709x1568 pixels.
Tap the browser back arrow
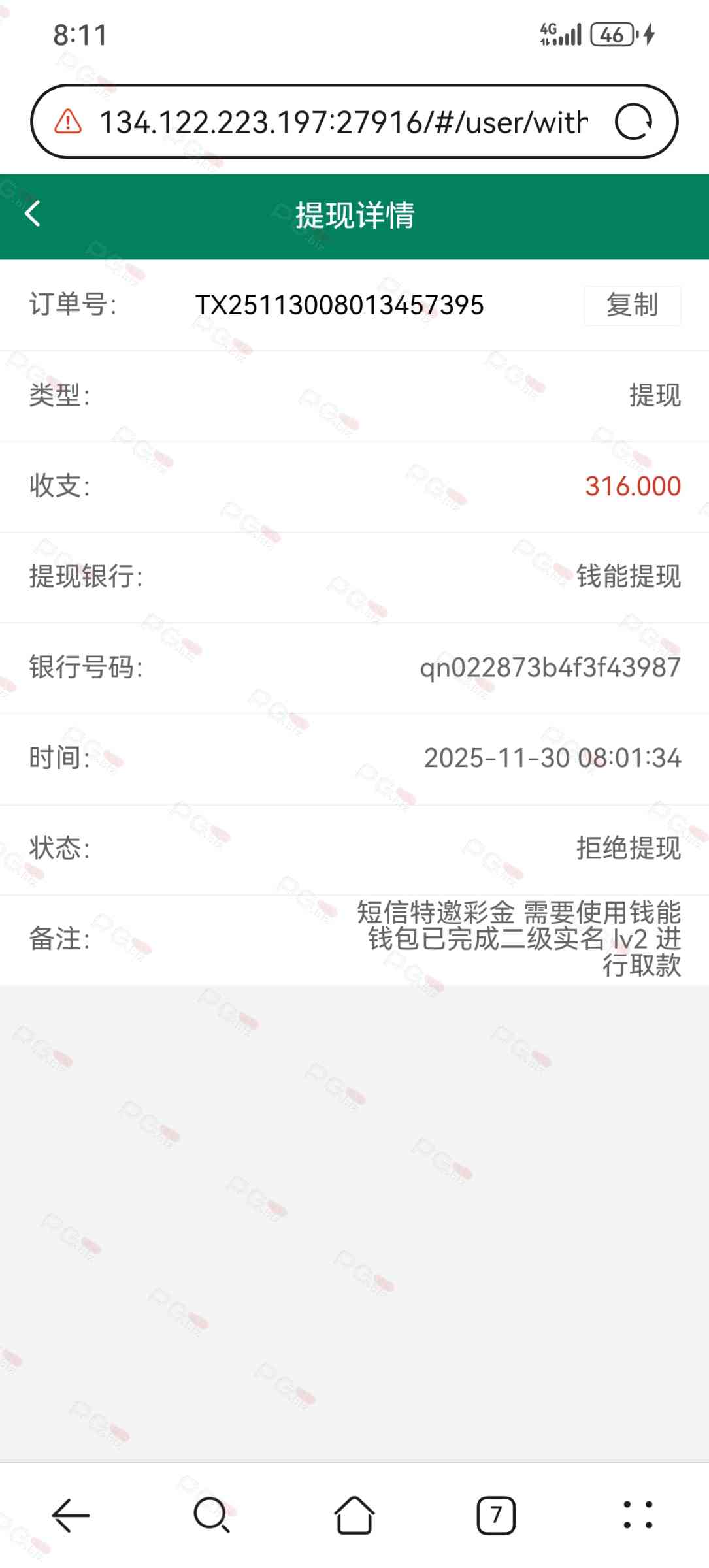pos(71,1515)
